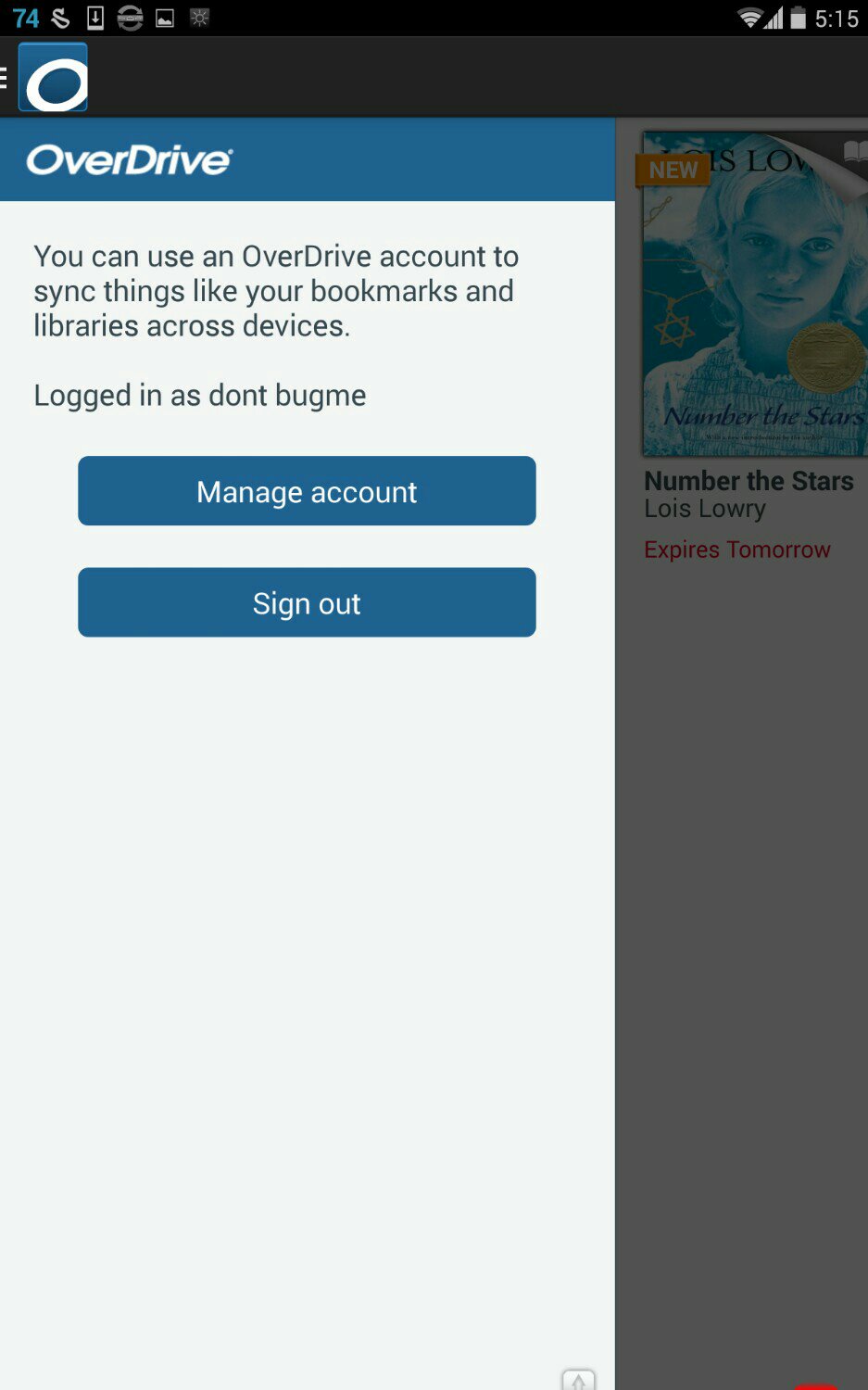This screenshot has width=868, height=1390.
Task: Close the drawer via the OverDrive menu icon
Action: click(46, 78)
